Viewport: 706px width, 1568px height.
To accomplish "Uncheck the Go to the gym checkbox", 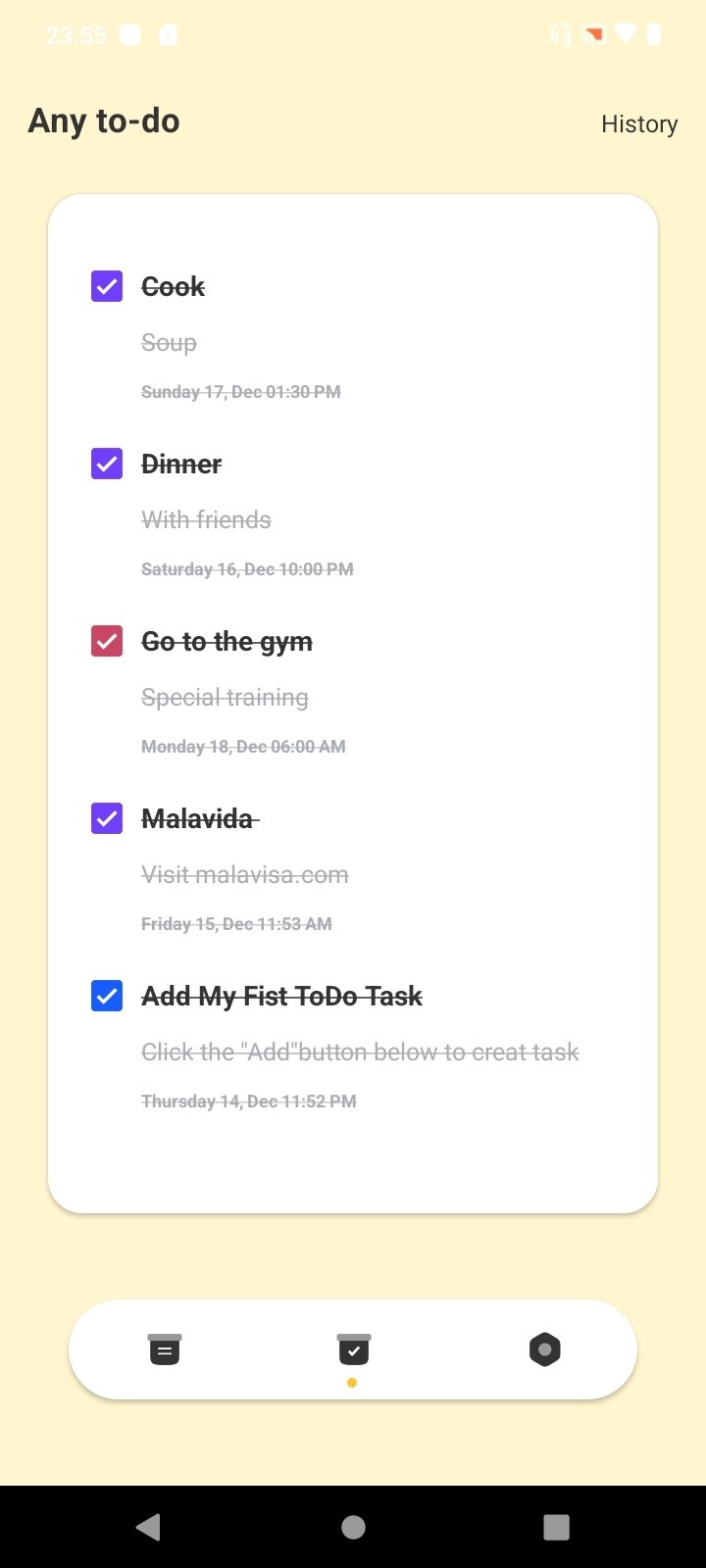I will 107,641.
